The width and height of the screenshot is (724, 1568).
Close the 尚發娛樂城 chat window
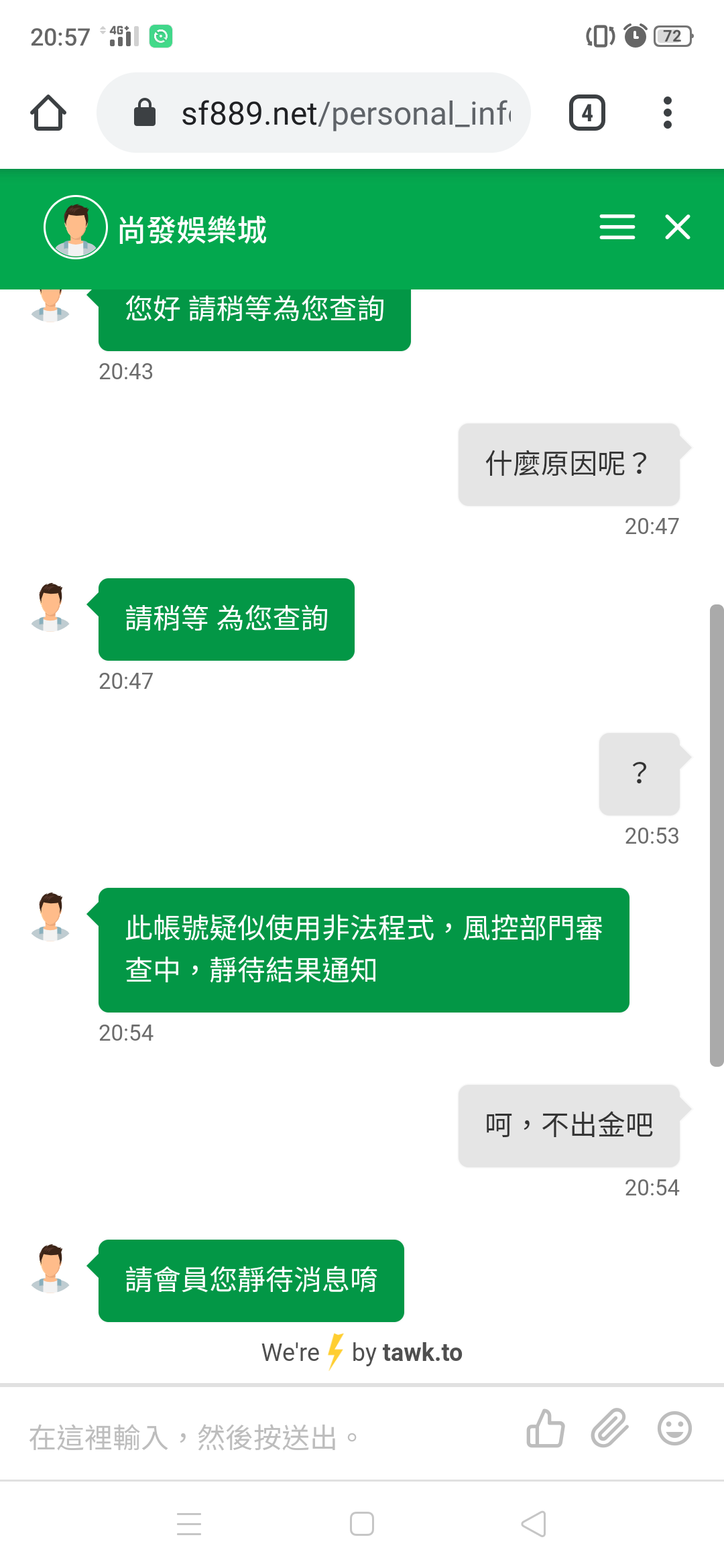coord(678,227)
